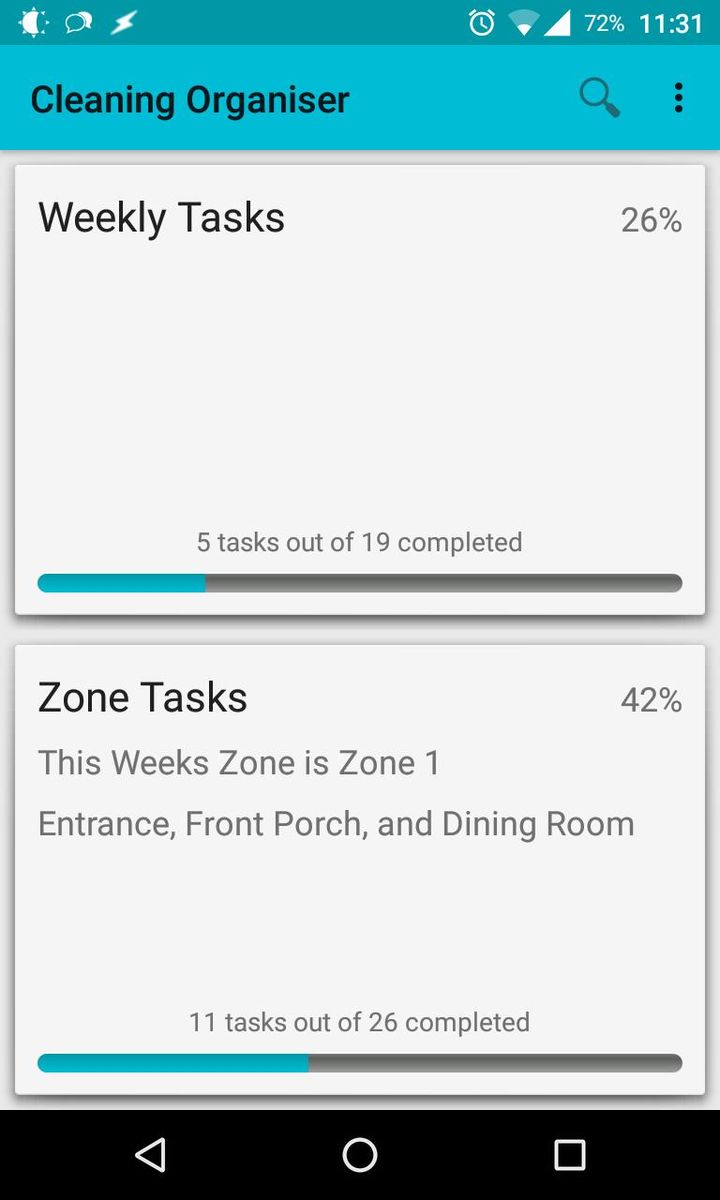Tap the Wi-Fi signal indicator icon
720x1200 pixels.
[524, 21]
